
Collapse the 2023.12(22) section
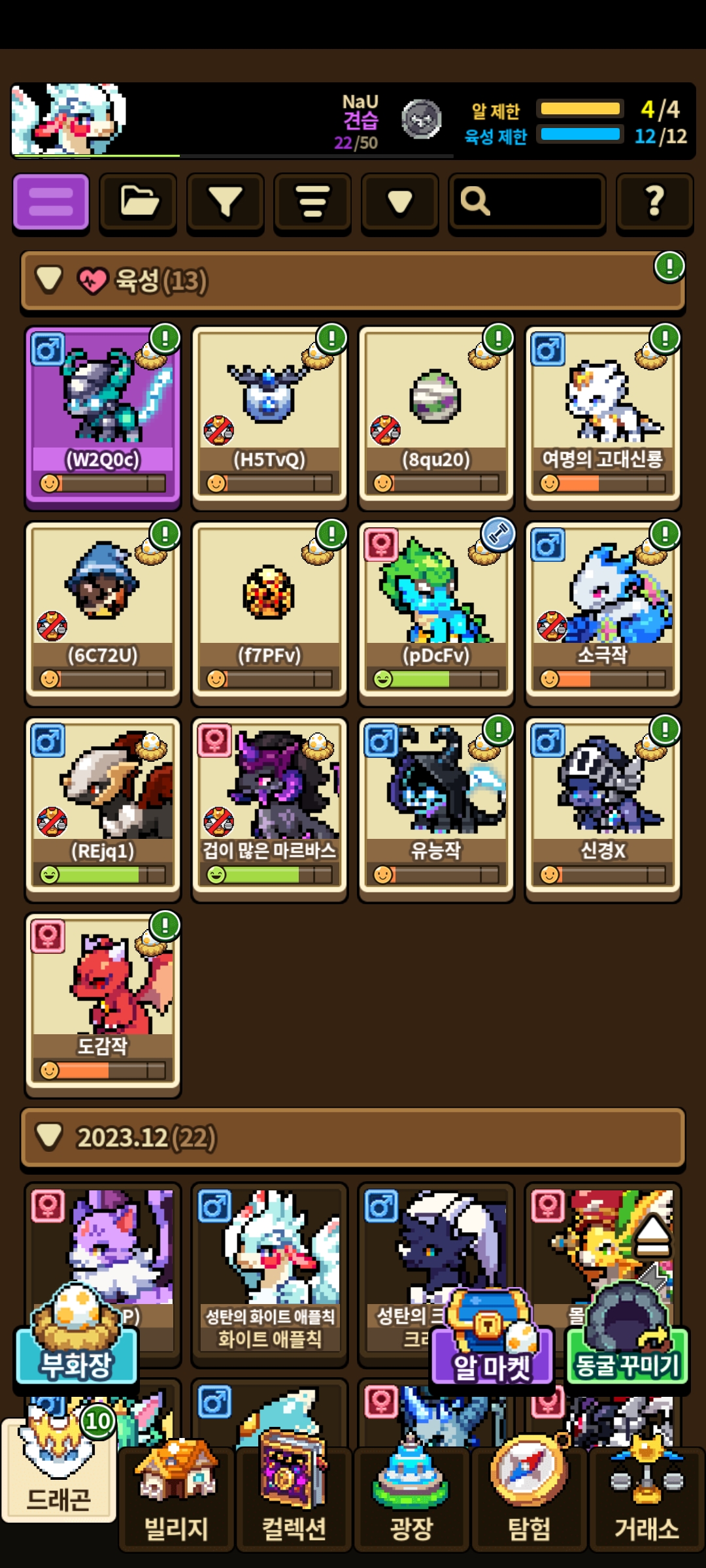pyautogui.click(x=50, y=1137)
